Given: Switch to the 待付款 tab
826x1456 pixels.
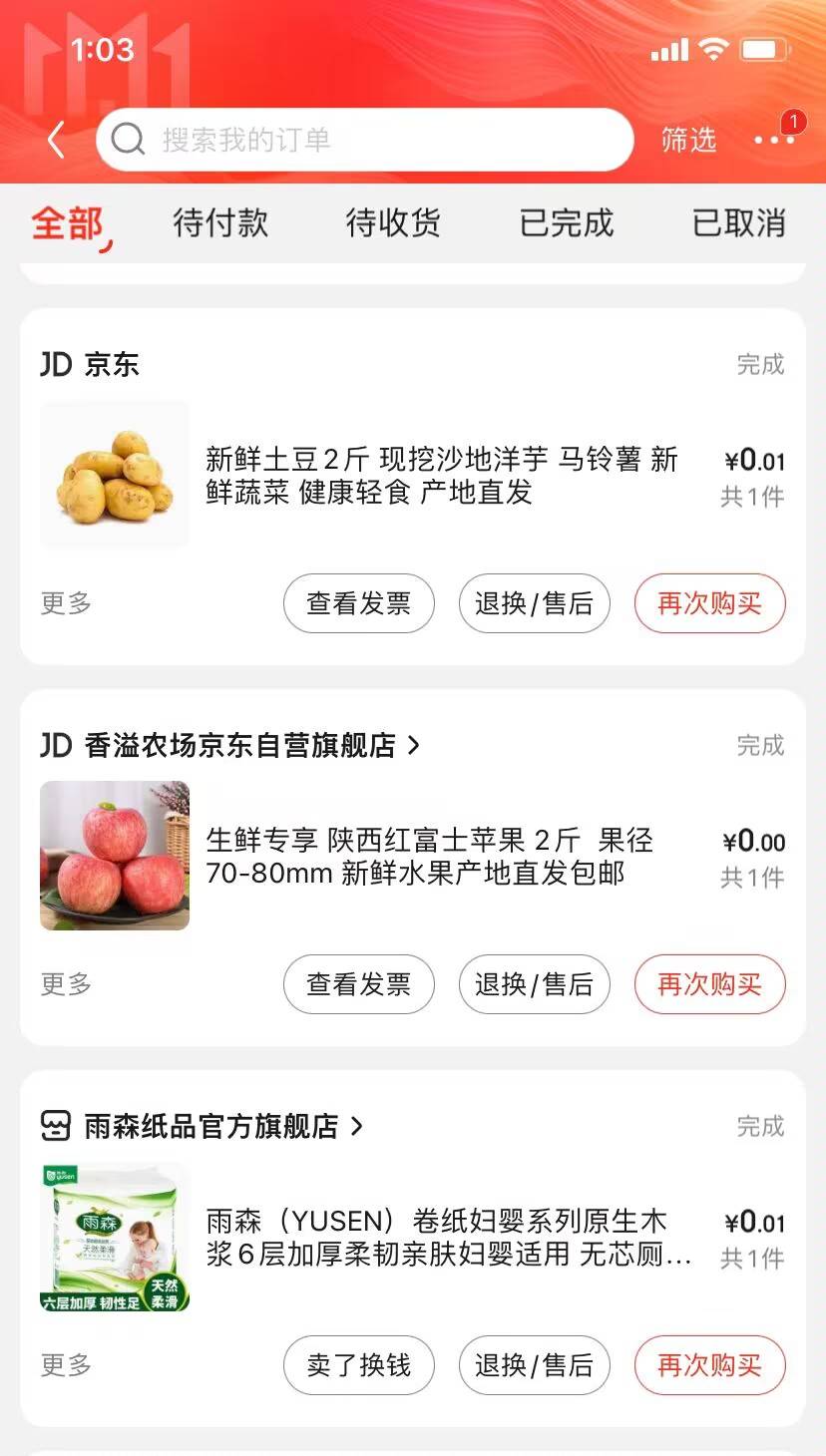Looking at the screenshot, I should (x=220, y=224).
